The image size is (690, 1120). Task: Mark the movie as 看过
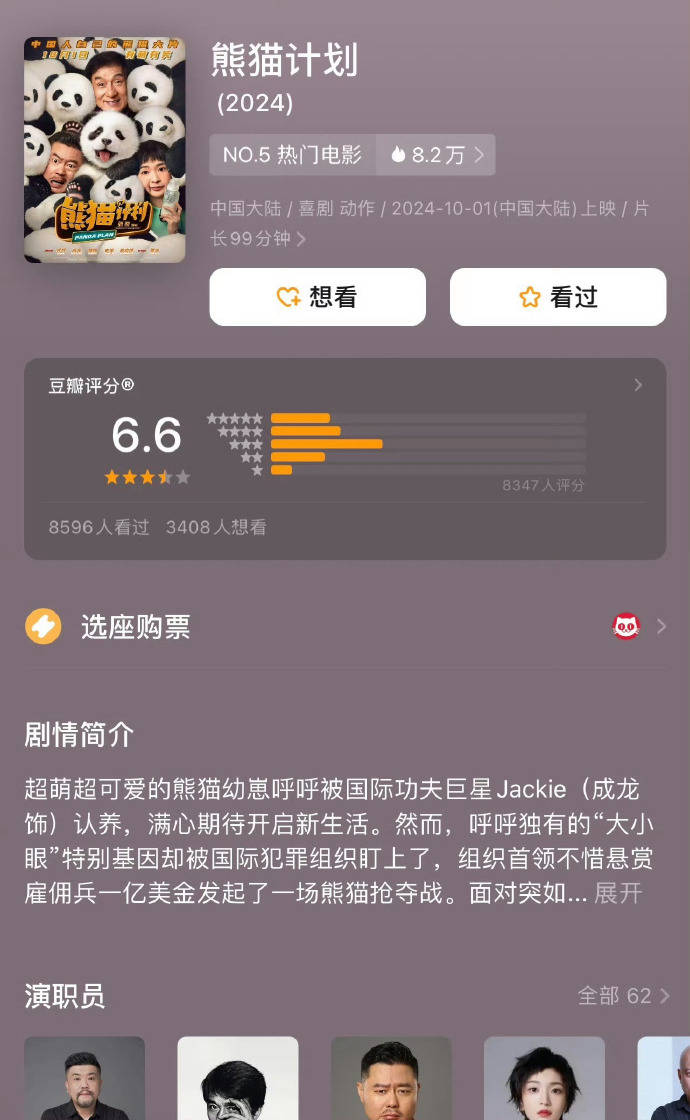coord(558,297)
